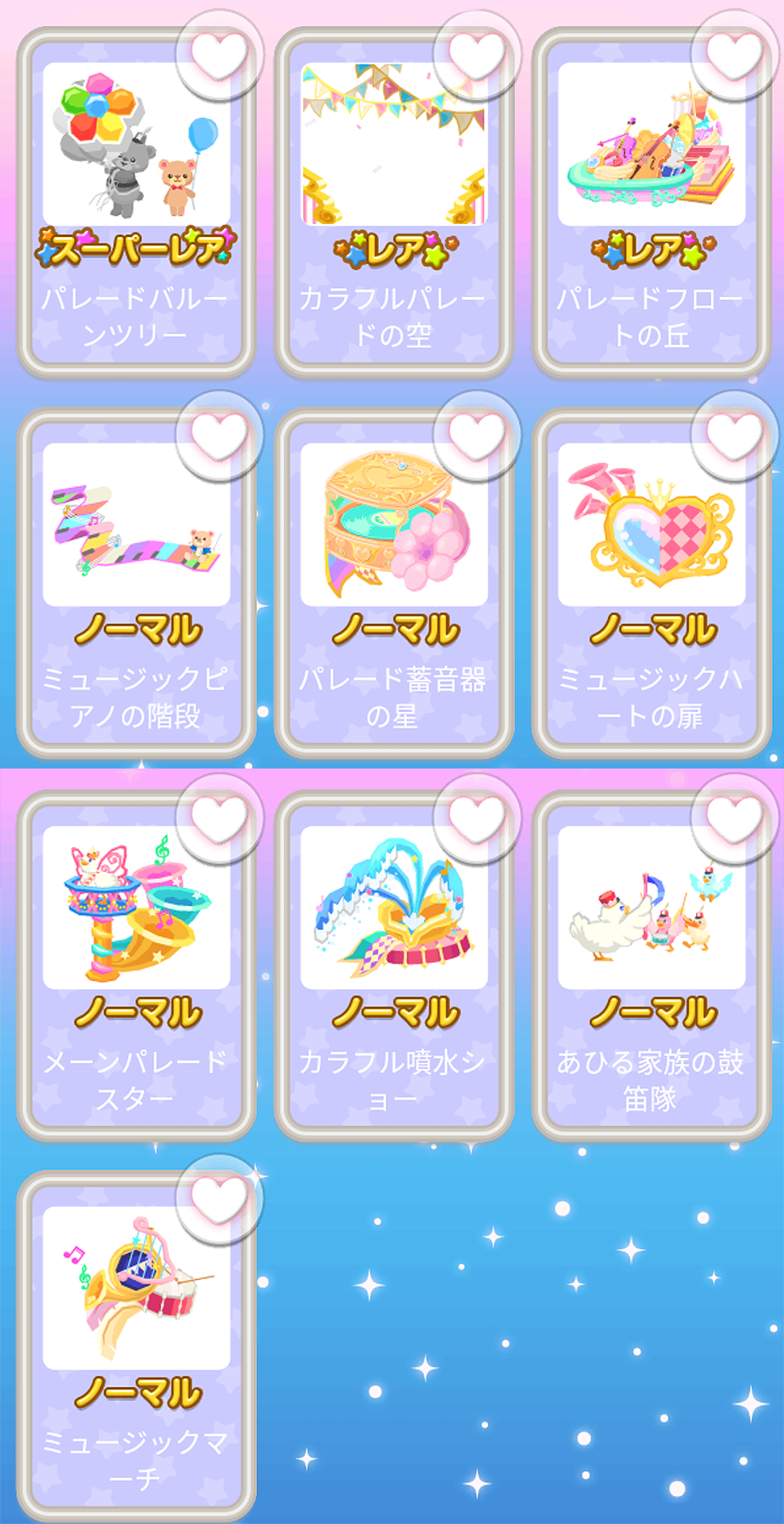Add メーンパレードスター to favorites
The height and width of the screenshot is (1524, 784).
[x=219, y=819]
